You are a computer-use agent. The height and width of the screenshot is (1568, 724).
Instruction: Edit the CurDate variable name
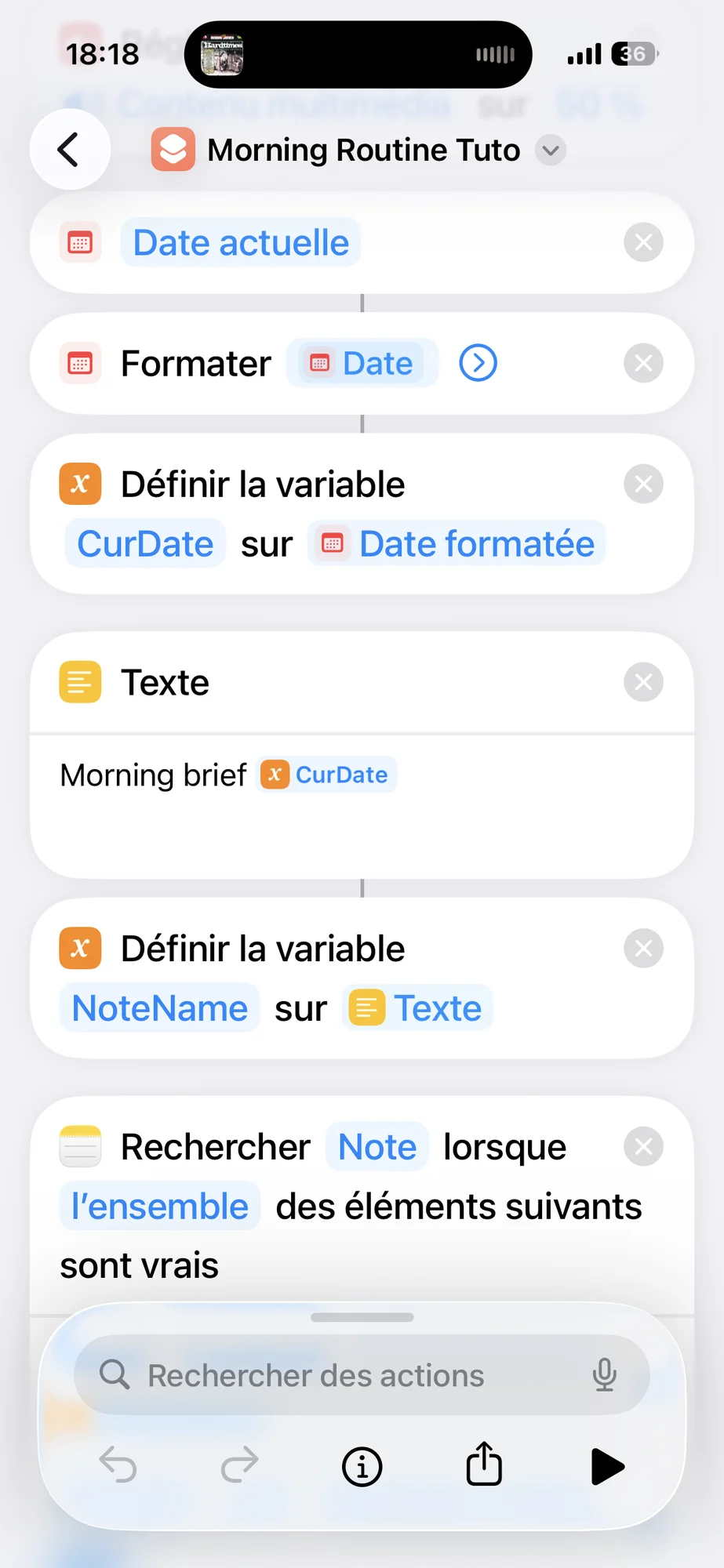(x=145, y=544)
